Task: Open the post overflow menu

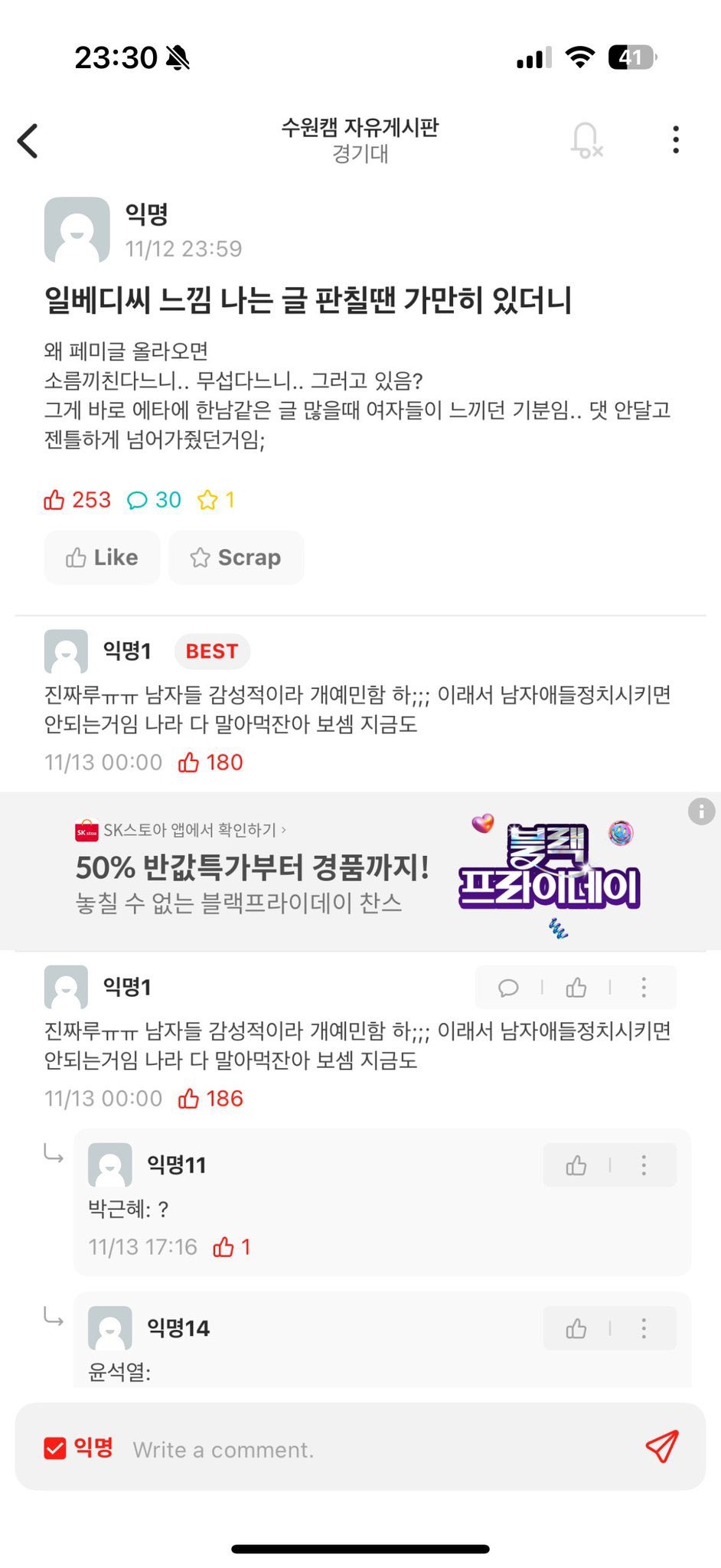Action: pyautogui.click(x=675, y=140)
